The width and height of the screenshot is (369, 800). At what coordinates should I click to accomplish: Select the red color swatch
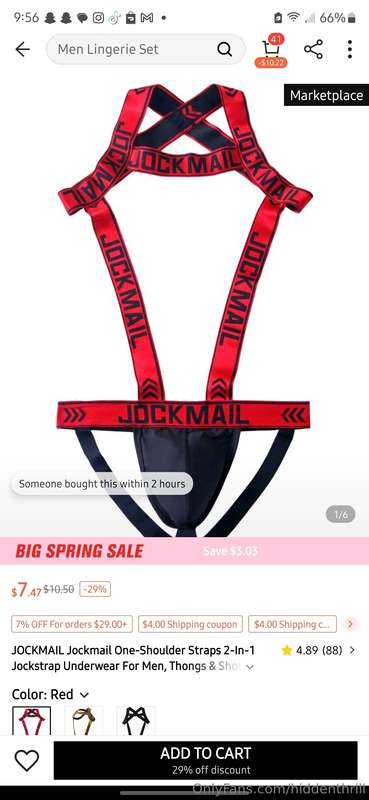click(32, 720)
